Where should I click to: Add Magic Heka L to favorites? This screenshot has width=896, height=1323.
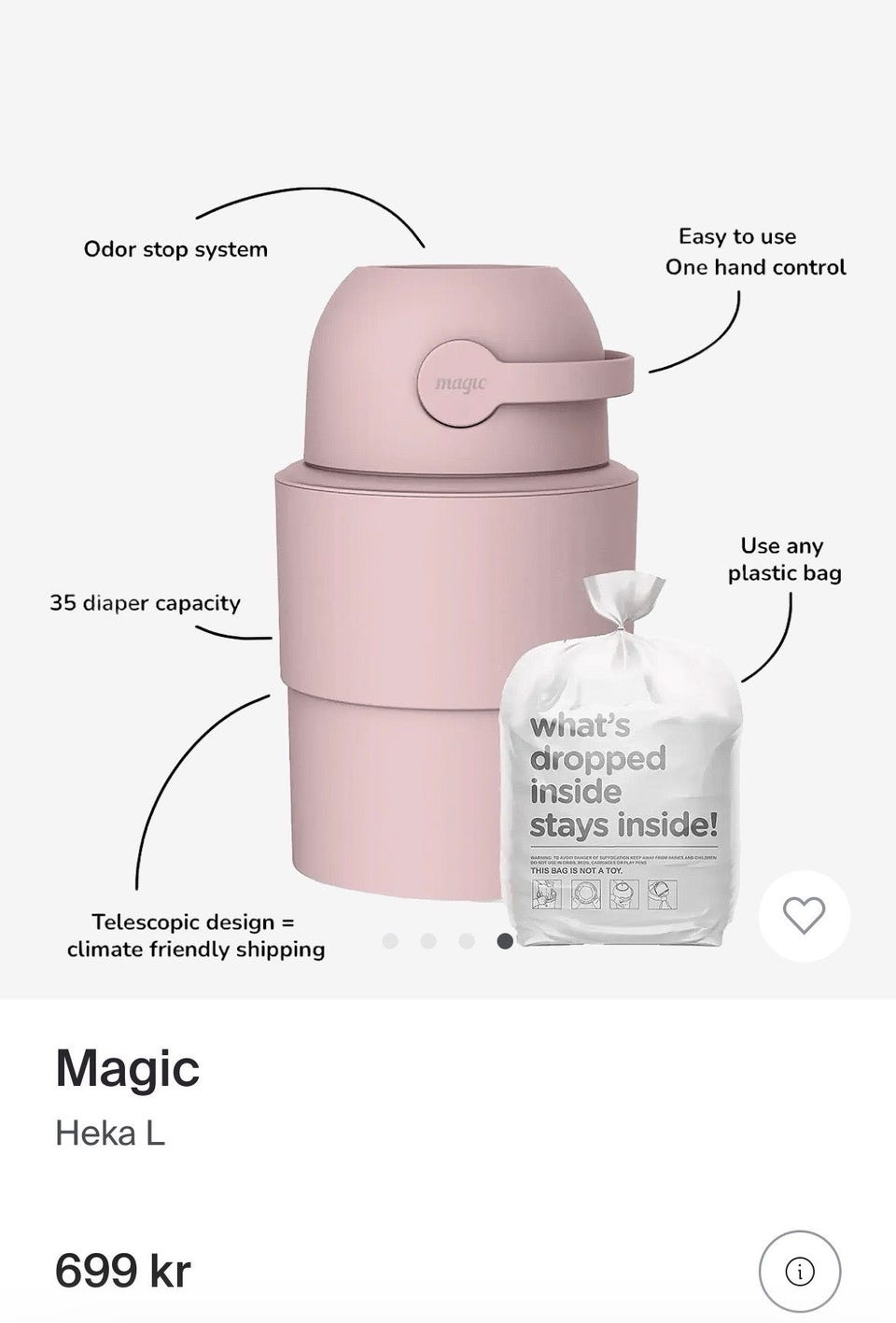pos(804,915)
